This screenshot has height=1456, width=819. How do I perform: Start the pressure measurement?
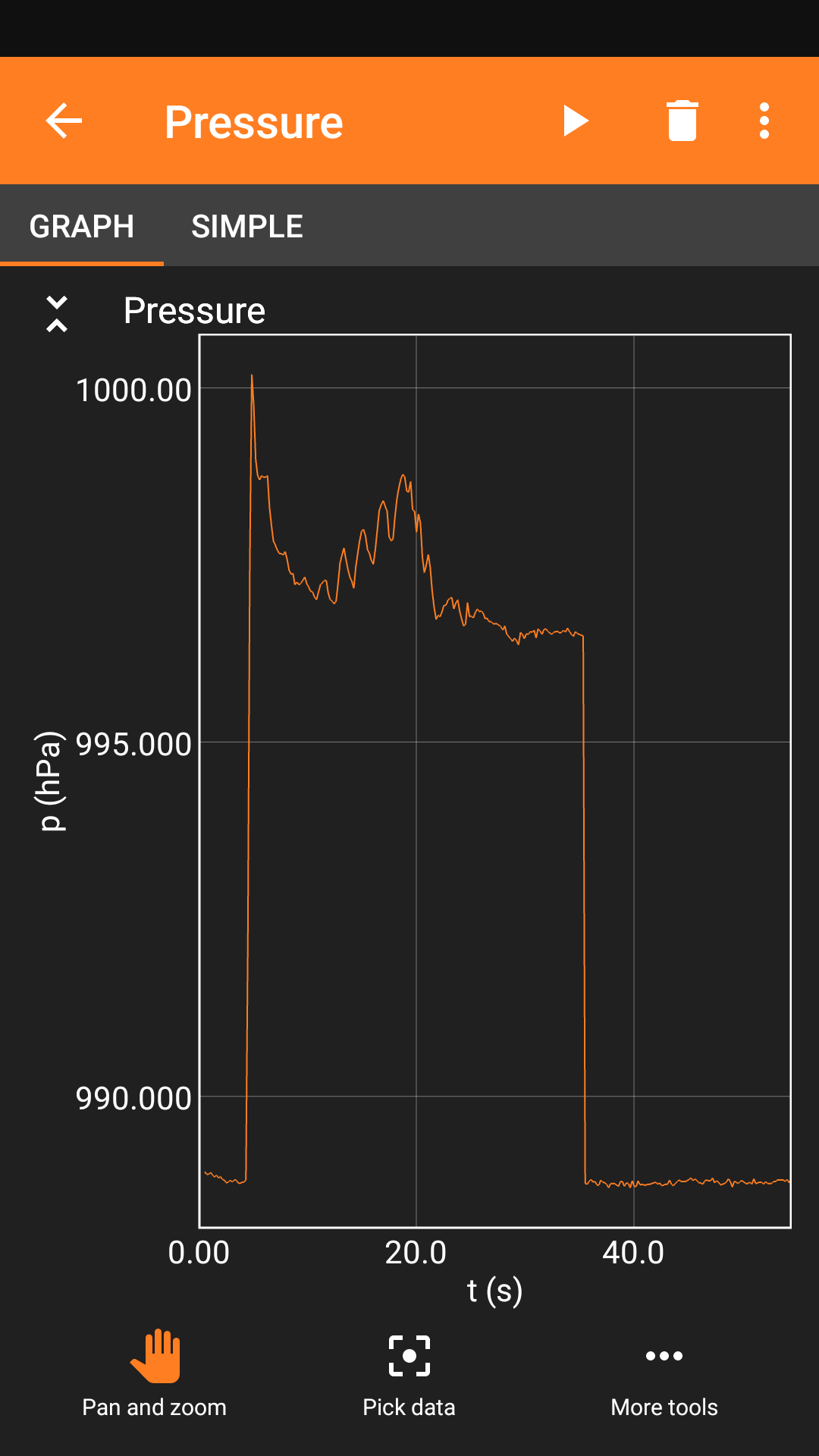[x=576, y=121]
